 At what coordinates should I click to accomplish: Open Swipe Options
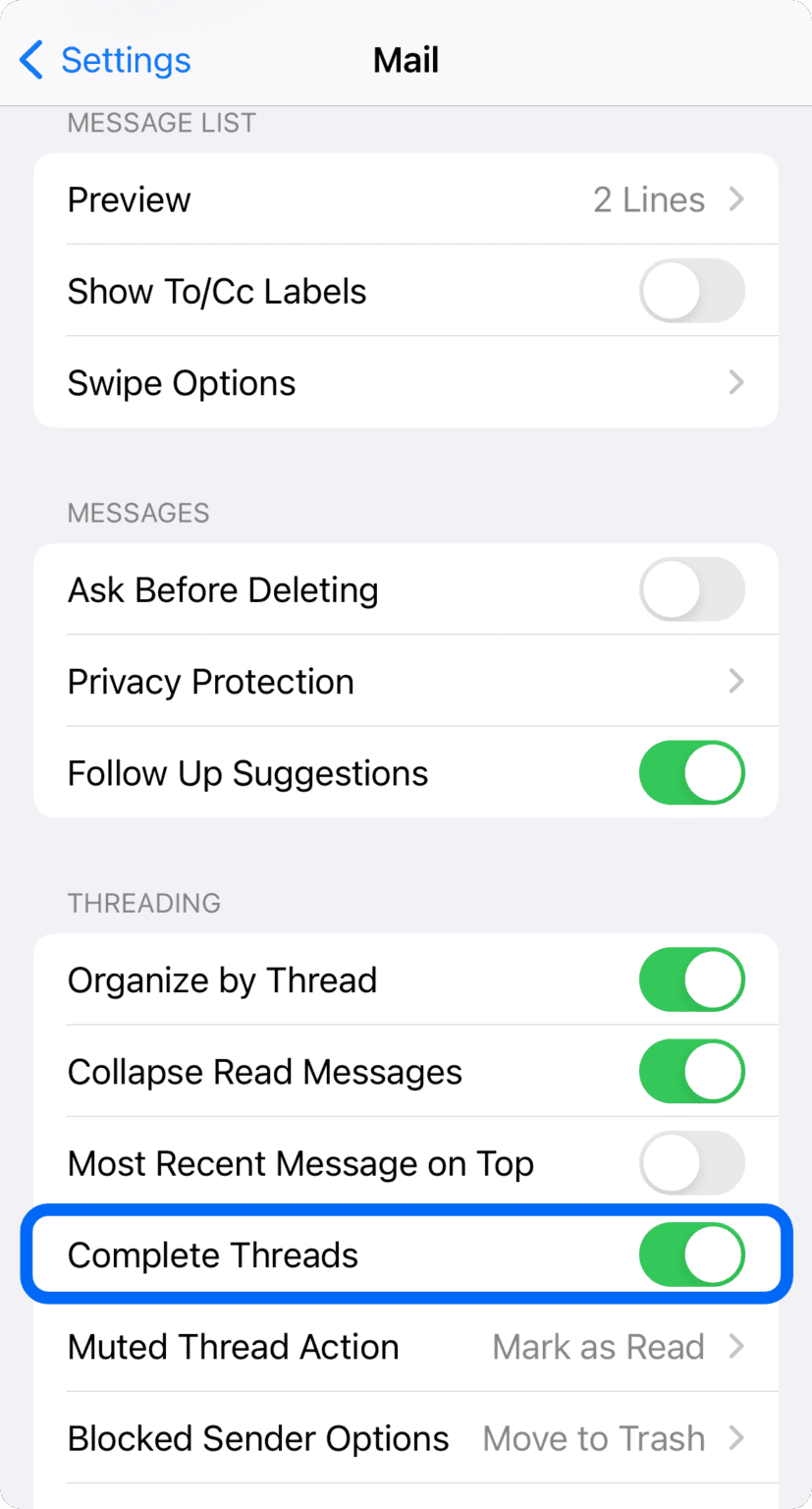click(x=406, y=382)
